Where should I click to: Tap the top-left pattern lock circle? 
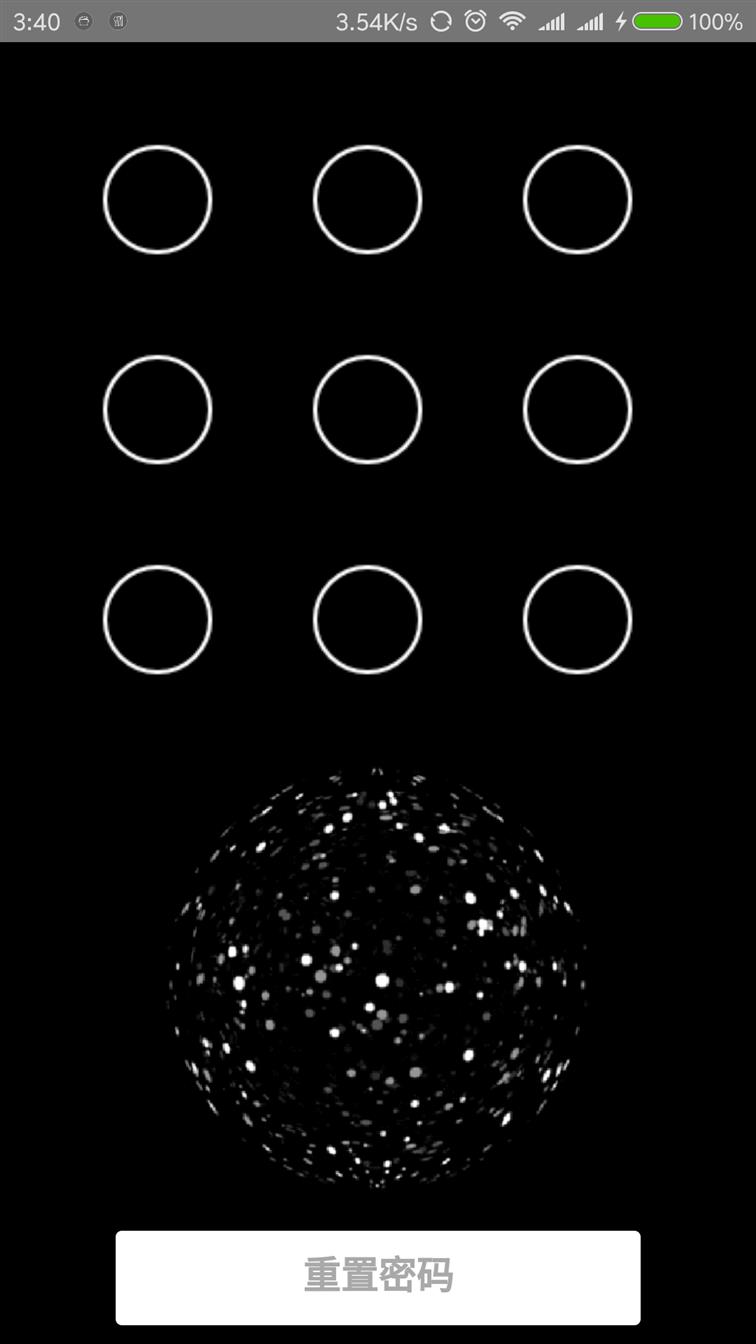click(x=157, y=200)
